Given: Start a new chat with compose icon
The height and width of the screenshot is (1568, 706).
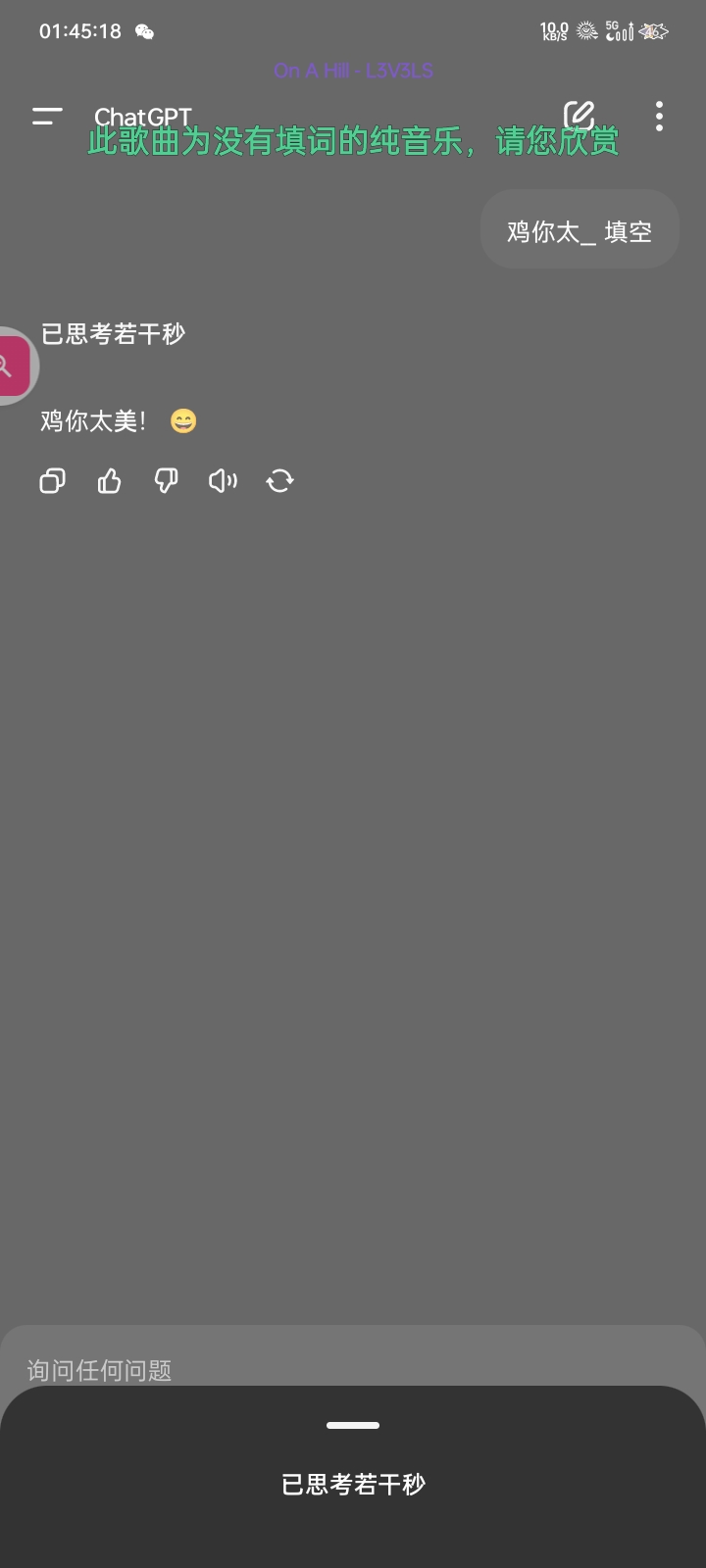Looking at the screenshot, I should [x=580, y=117].
